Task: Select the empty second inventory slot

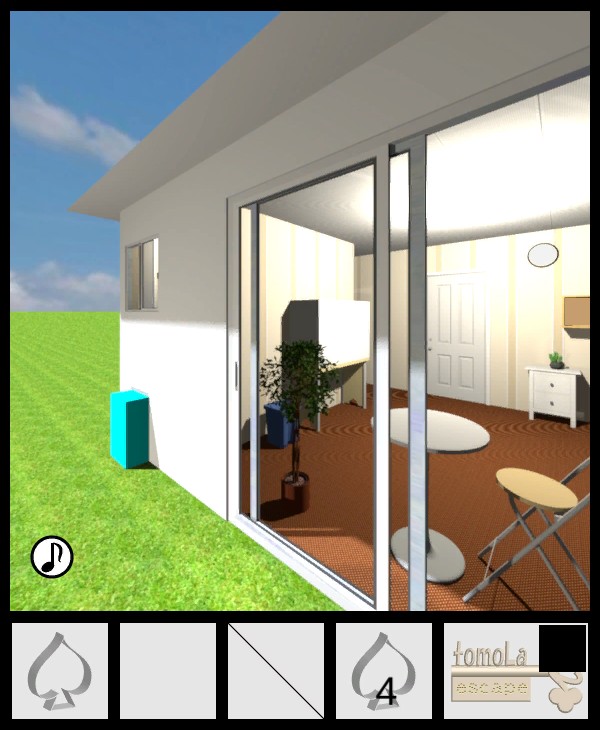Action: pos(168,671)
